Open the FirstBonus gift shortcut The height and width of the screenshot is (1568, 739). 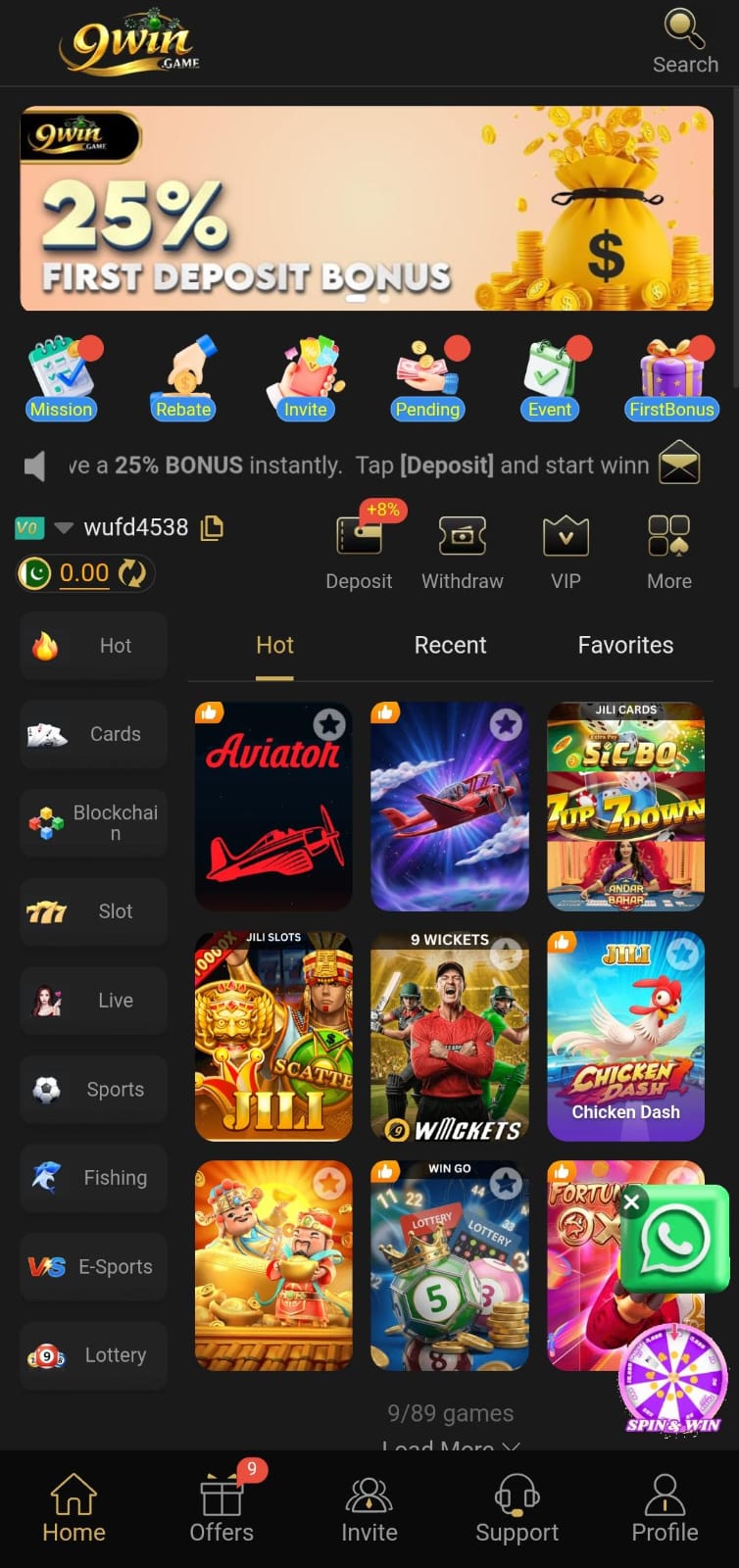671,378
